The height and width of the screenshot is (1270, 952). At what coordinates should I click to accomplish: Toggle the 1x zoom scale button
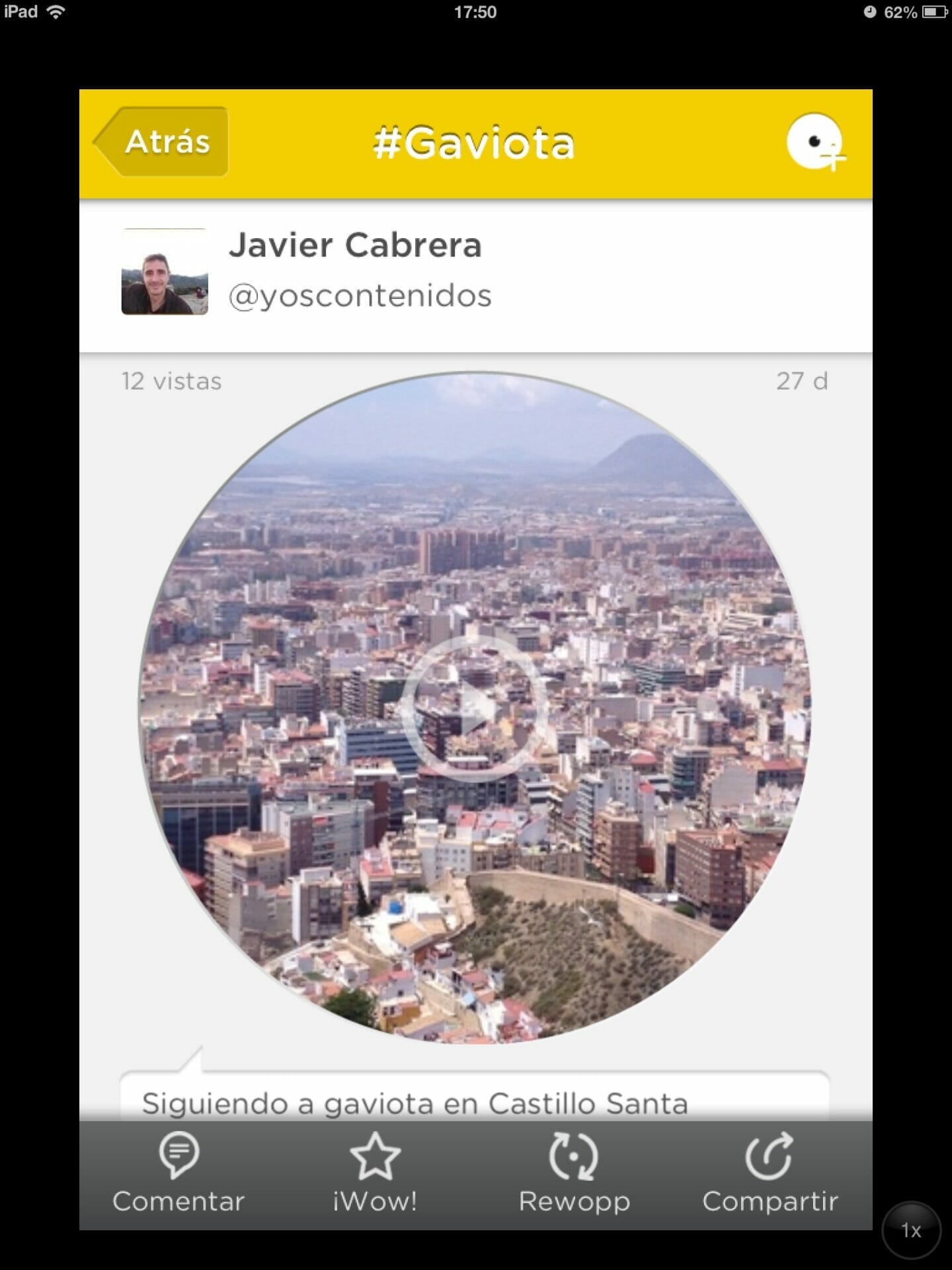pos(911,1230)
